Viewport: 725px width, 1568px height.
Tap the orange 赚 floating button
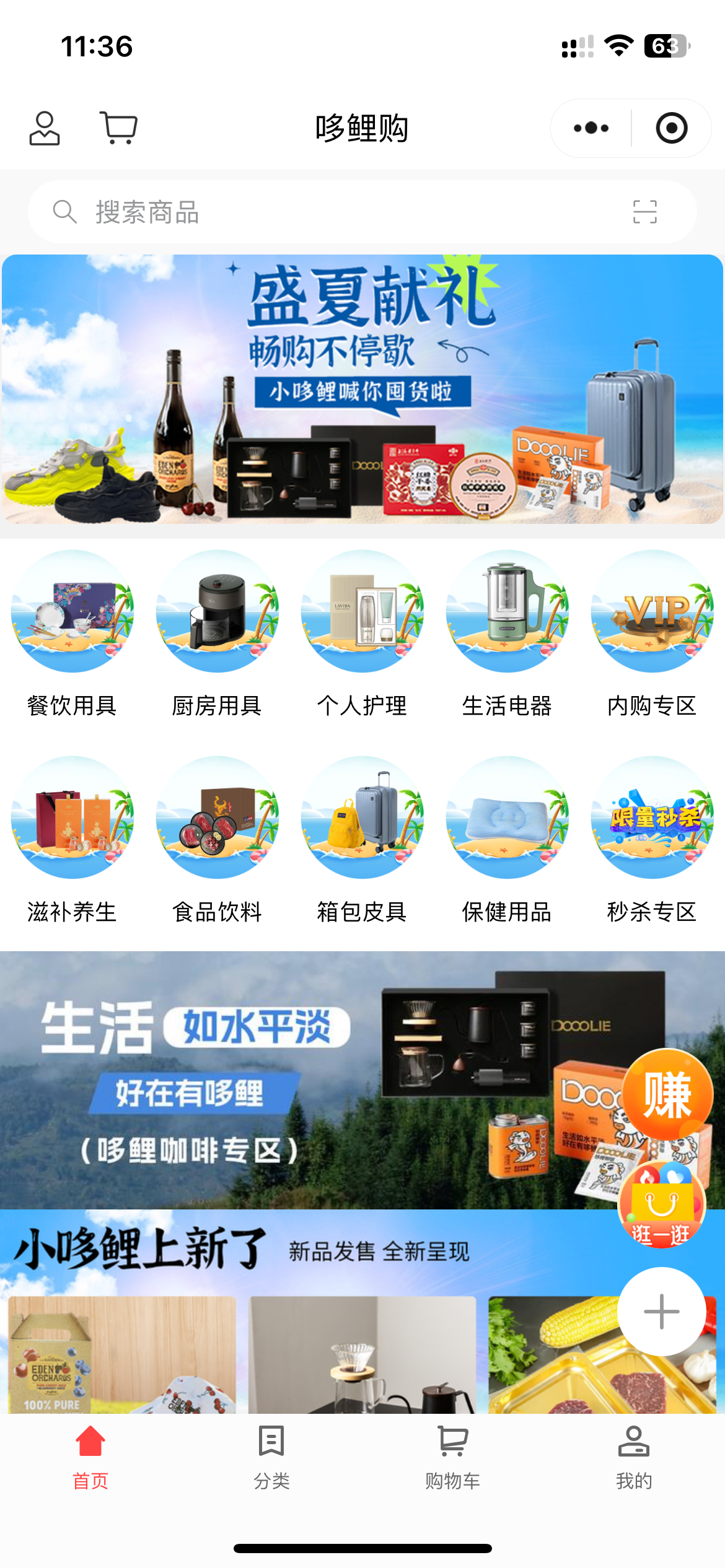pos(667,1095)
